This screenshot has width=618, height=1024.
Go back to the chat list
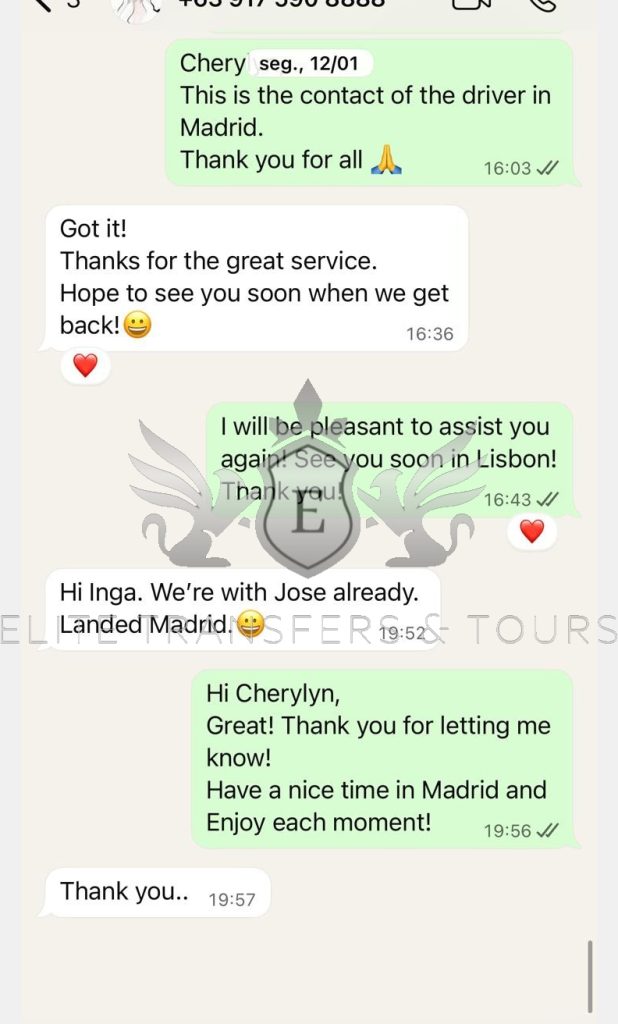43,4
